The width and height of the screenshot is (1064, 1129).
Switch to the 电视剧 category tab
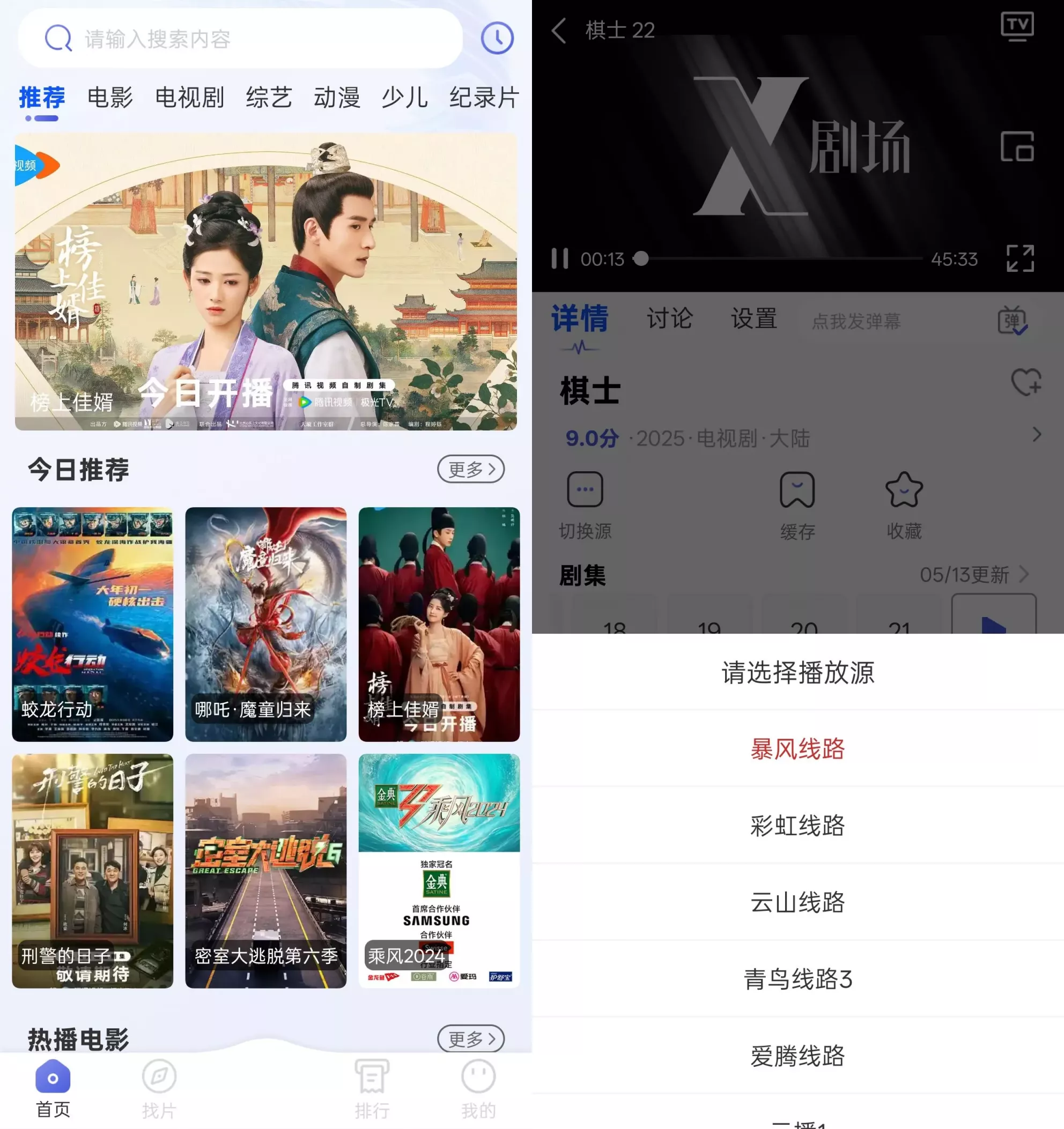(189, 98)
